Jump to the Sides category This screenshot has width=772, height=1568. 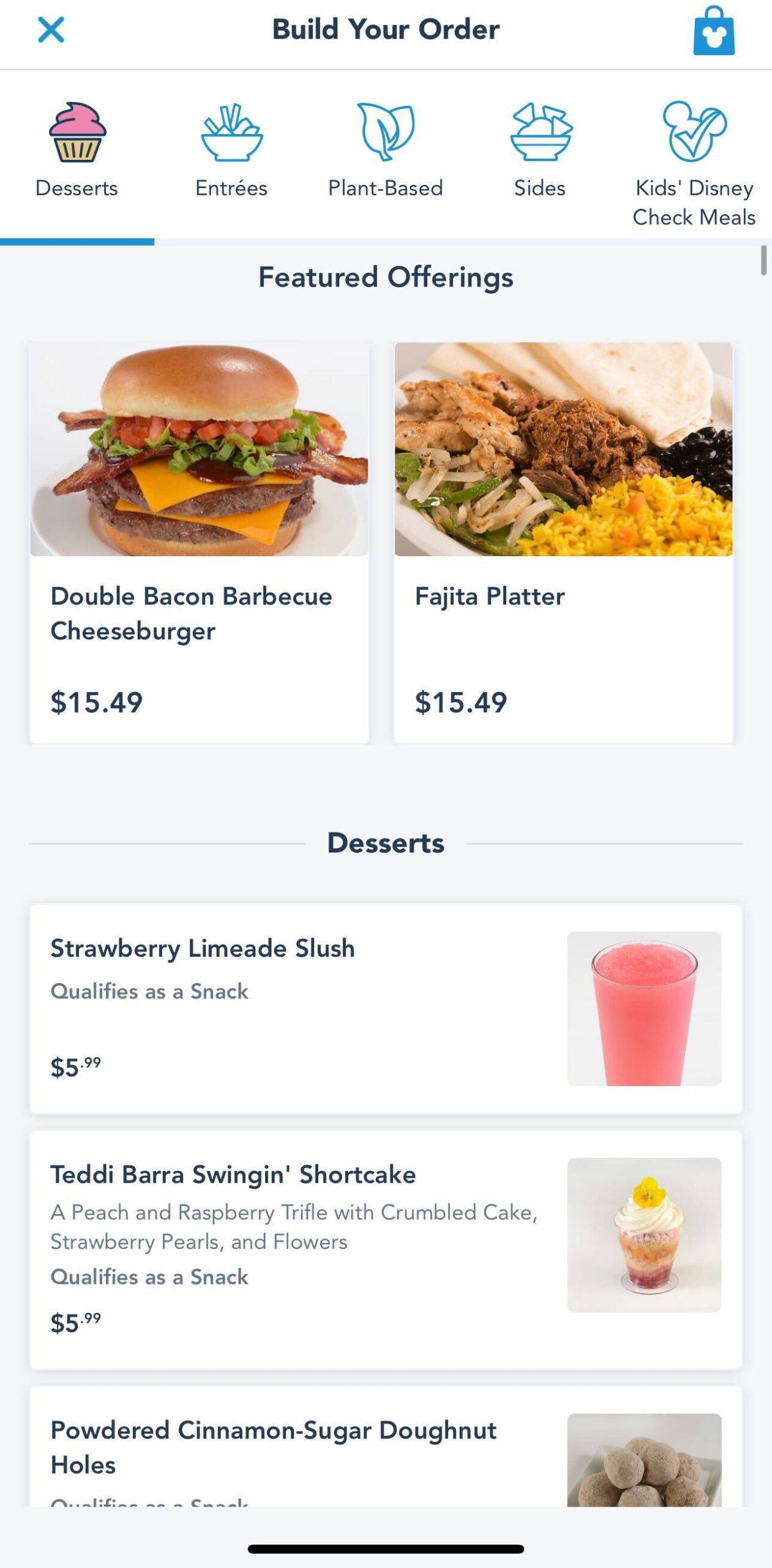coord(540,151)
